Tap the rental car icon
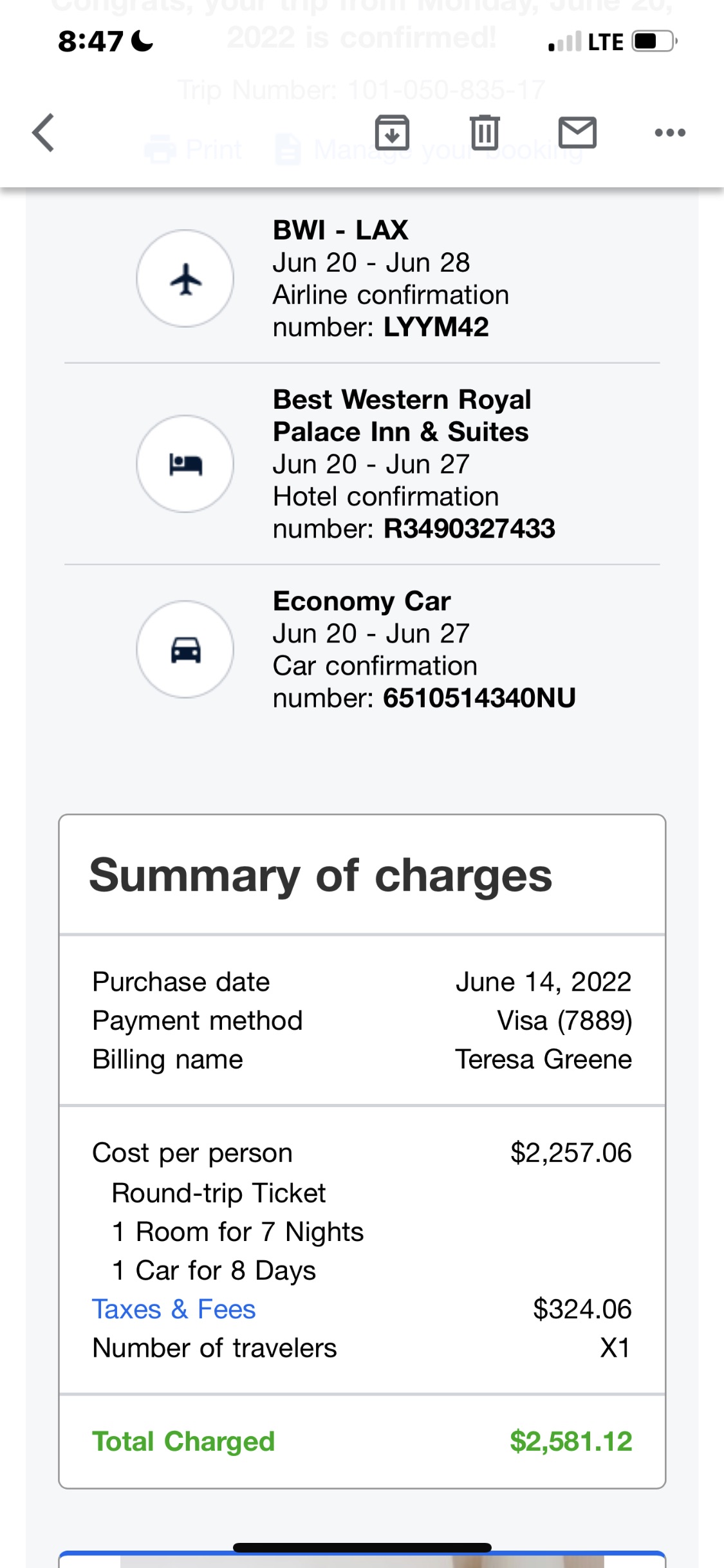The height and width of the screenshot is (1568, 724). (185, 650)
